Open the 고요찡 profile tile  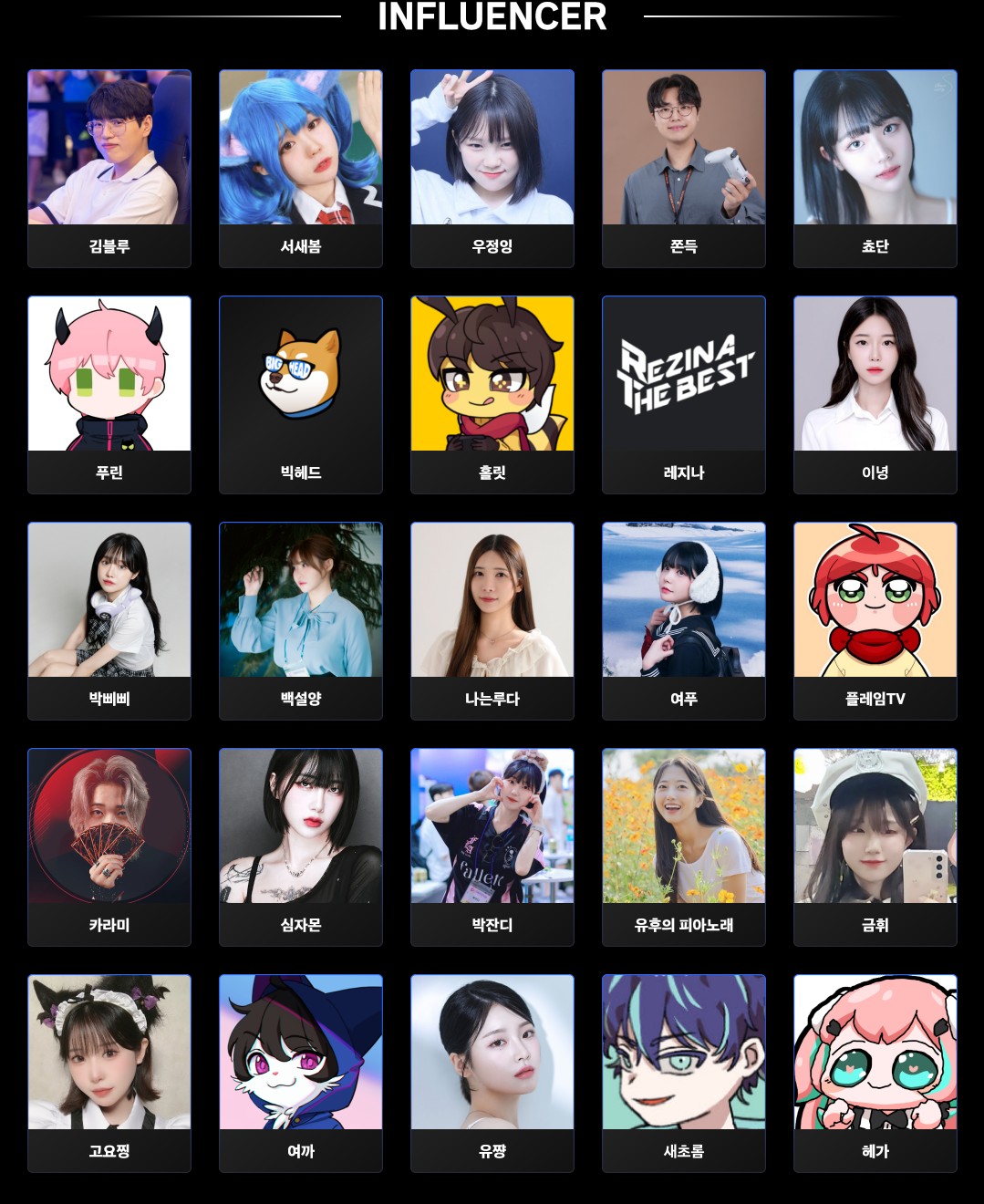109,1073
